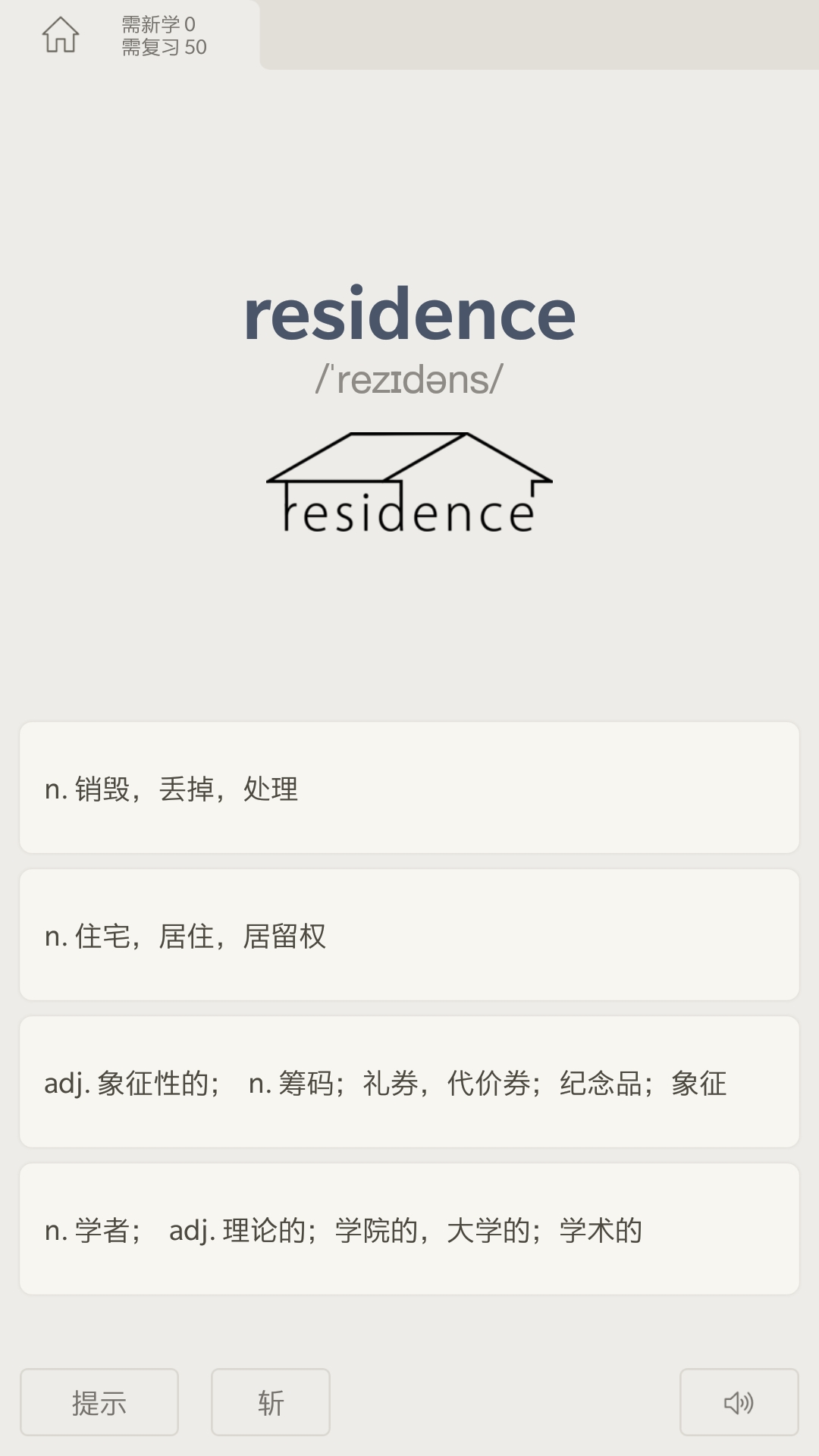
Task: Select answer 'n. 销毁，丢掉，处理'
Action: 409,788
